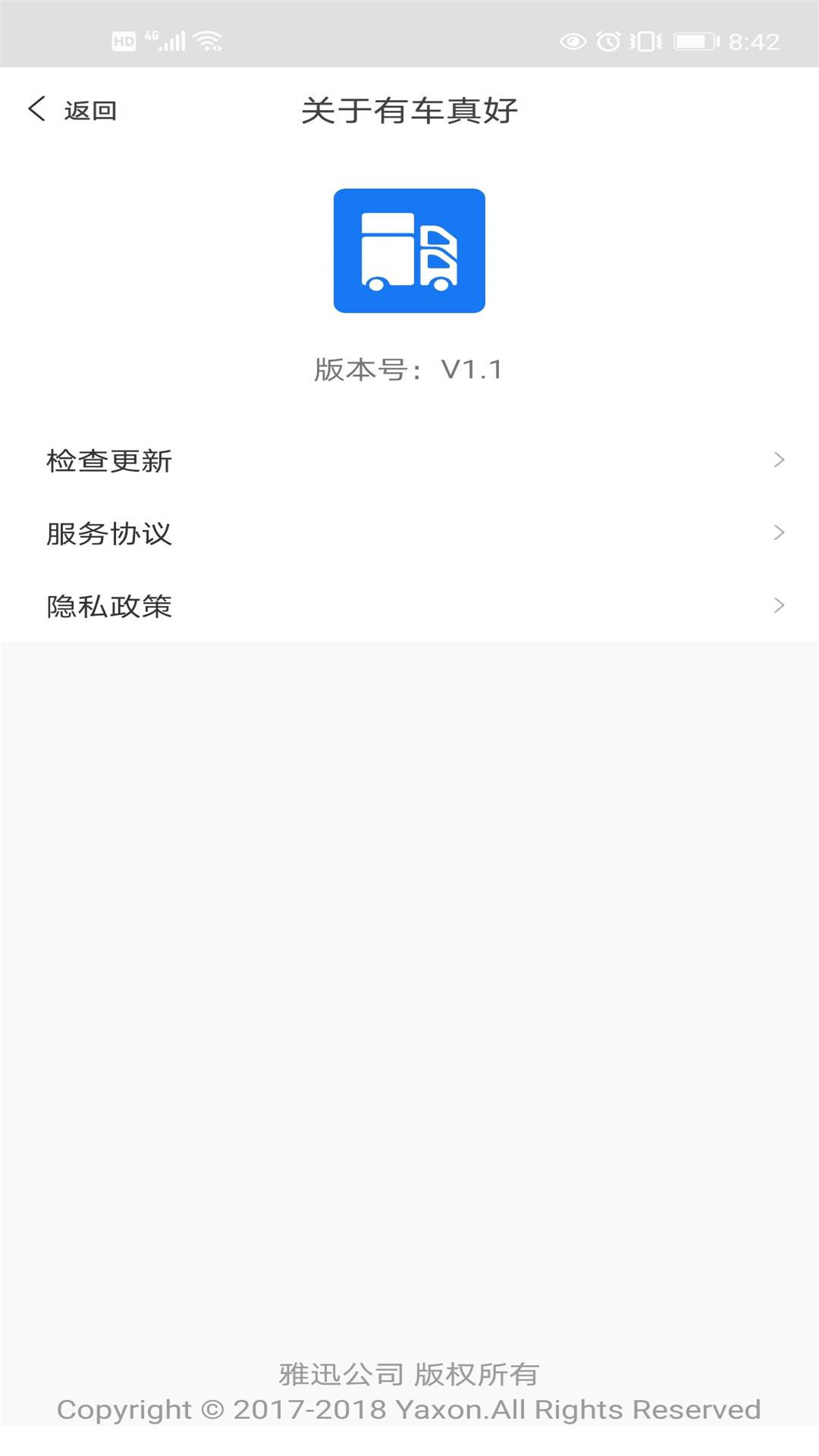Expand the 检查更新 row chevron
Viewport: 819px width, 1456px height.
tap(779, 460)
